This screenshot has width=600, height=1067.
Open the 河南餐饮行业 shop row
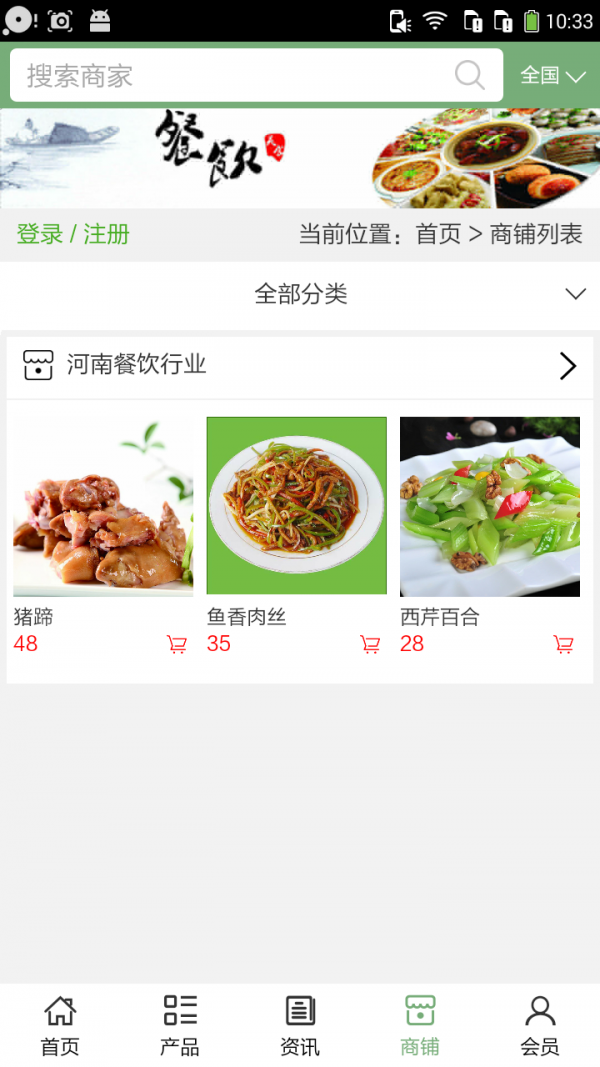tap(300, 365)
